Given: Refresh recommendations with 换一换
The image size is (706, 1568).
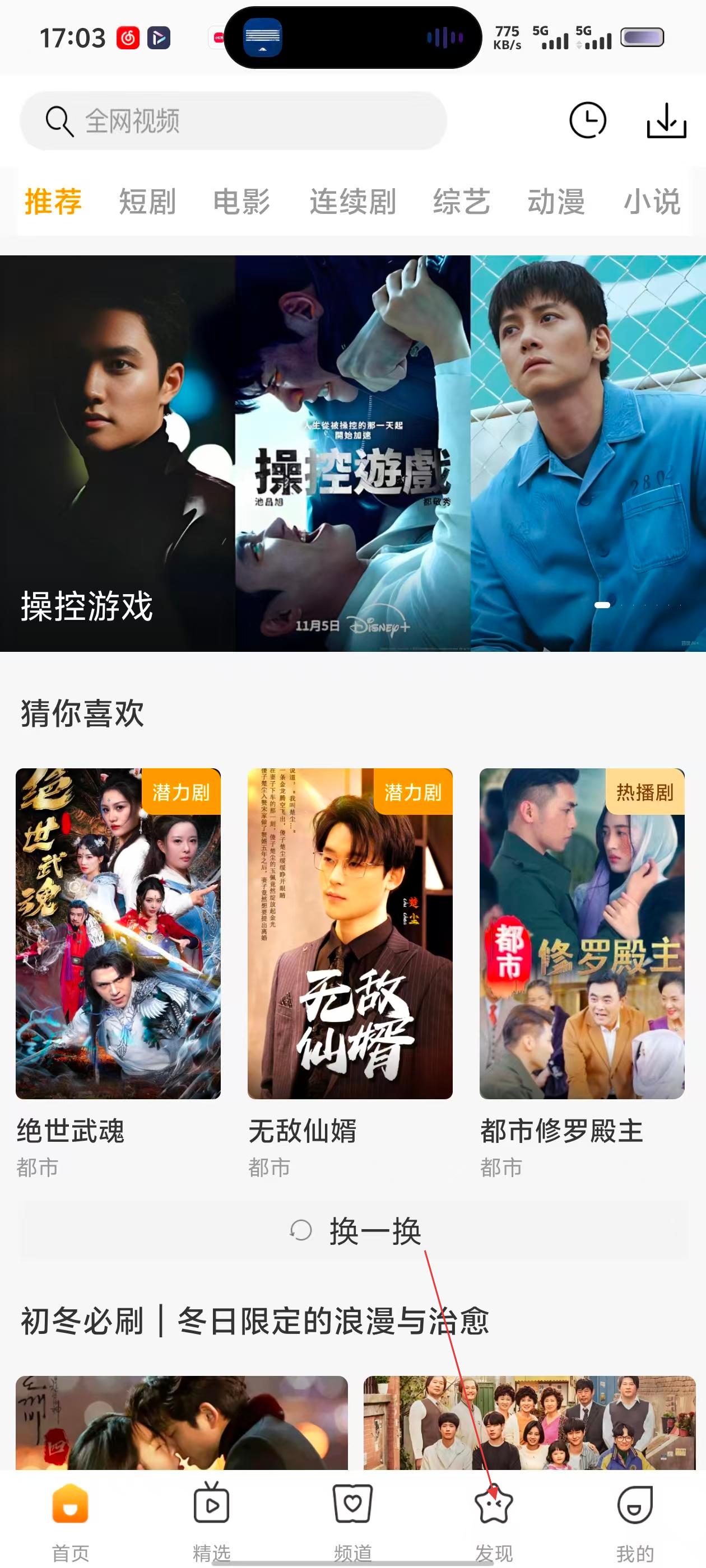Looking at the screenshot, I should point(354,1231).
